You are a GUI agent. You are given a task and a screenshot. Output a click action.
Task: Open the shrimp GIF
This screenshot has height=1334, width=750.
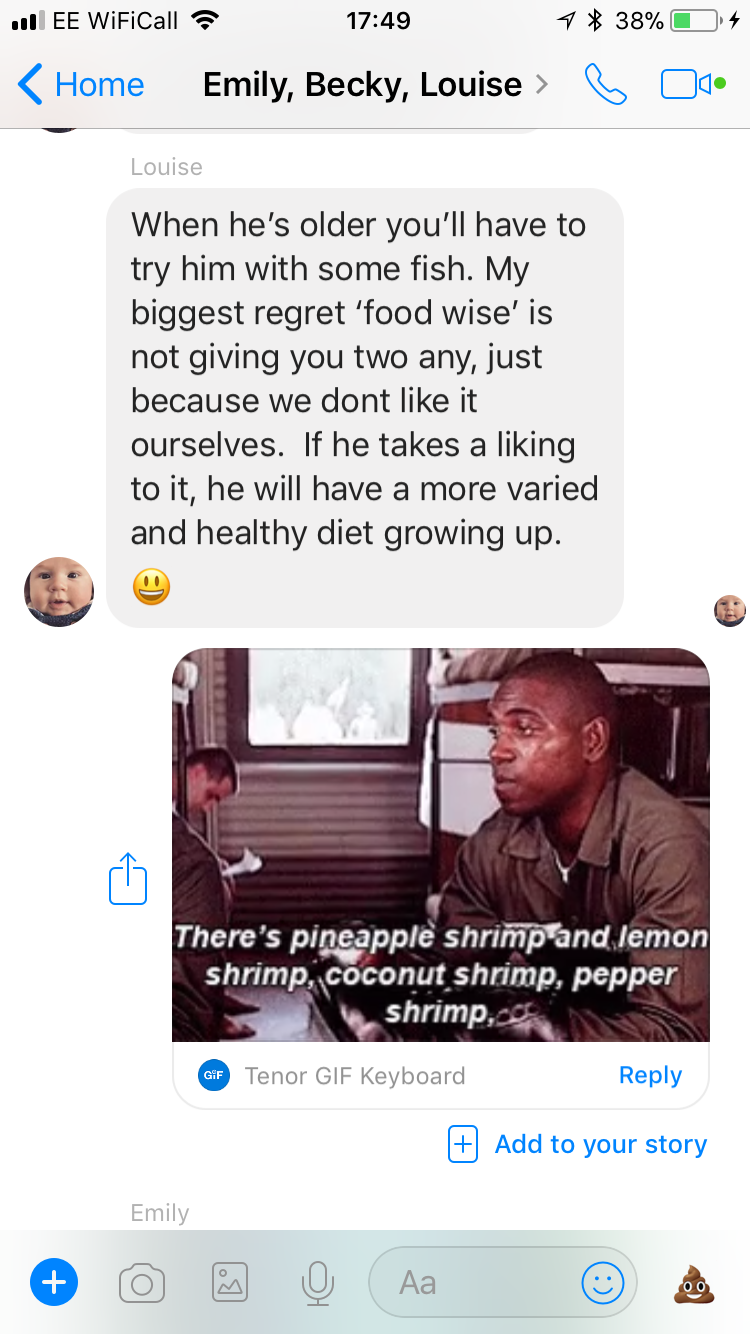441,845
